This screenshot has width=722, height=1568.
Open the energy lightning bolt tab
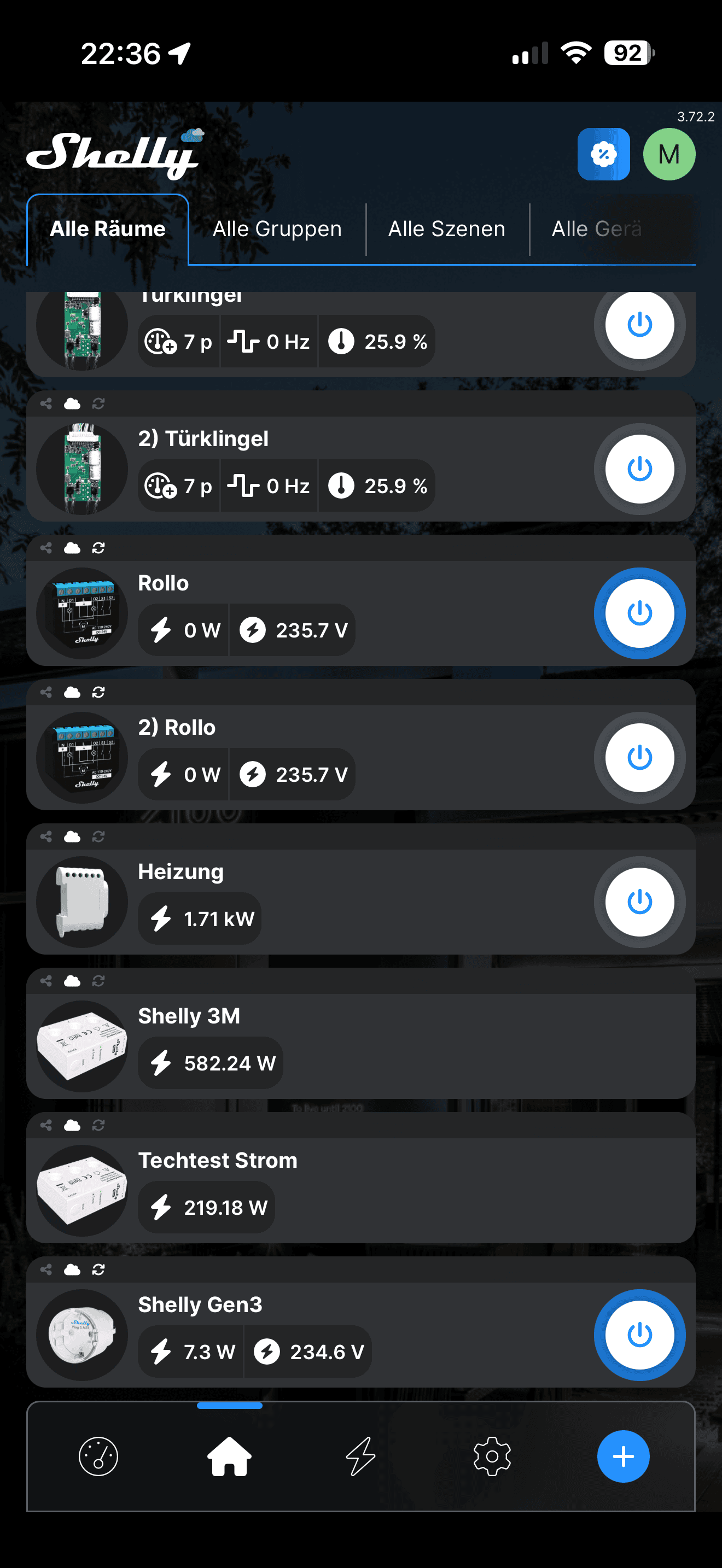point(360,1456)
